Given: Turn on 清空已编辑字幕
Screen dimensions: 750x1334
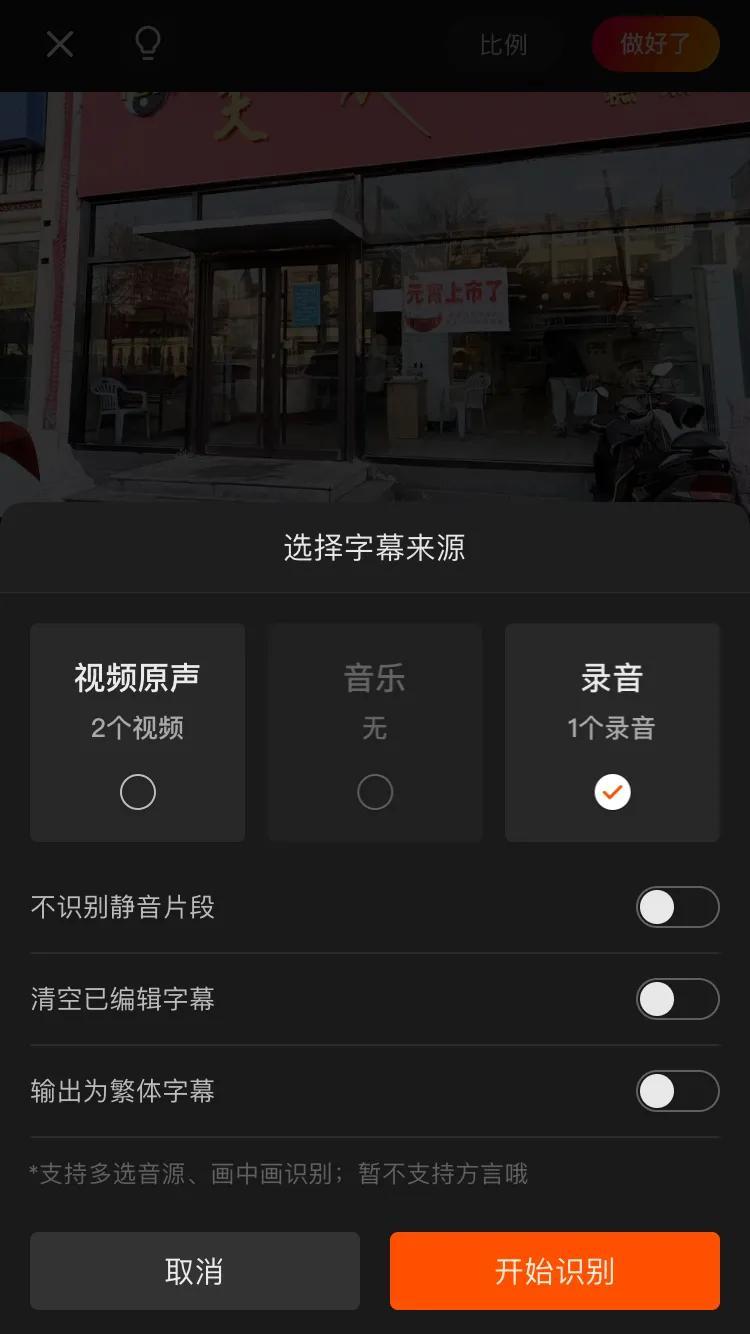Looking at the screenshot, I should click(677, 1000).
